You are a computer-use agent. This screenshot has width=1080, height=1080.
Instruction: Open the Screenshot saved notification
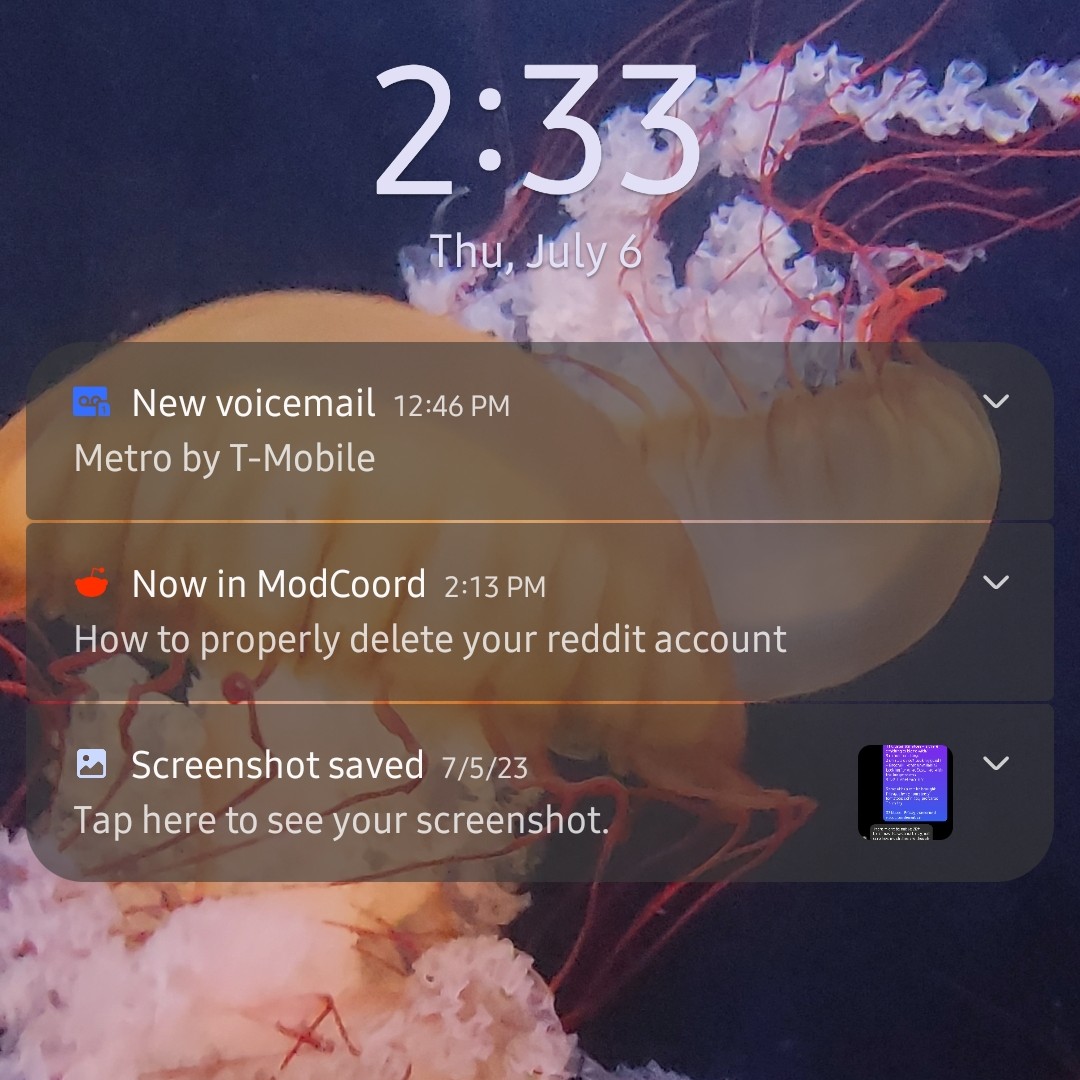tap(400, 792)
